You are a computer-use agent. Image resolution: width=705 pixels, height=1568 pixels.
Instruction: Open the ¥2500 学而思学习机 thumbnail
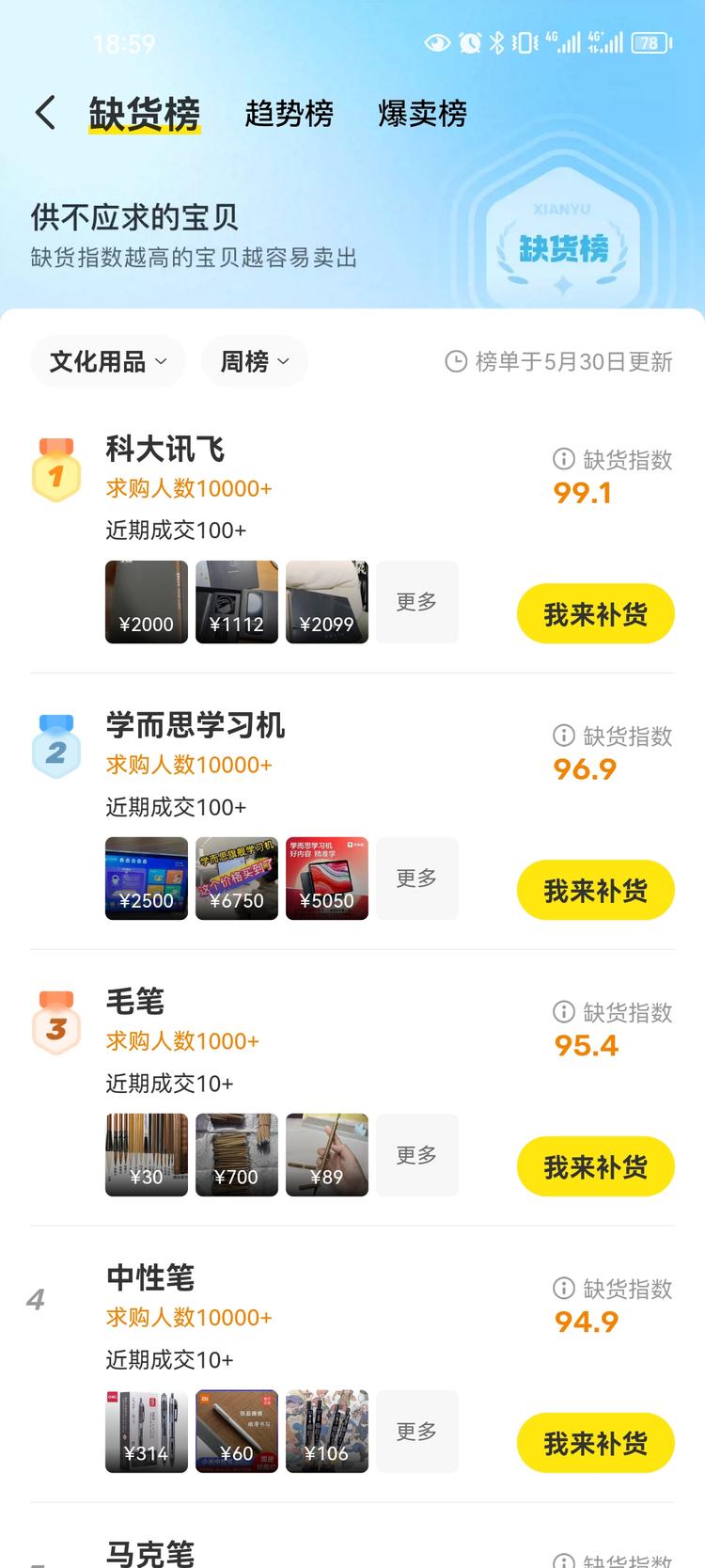[146, 878]
